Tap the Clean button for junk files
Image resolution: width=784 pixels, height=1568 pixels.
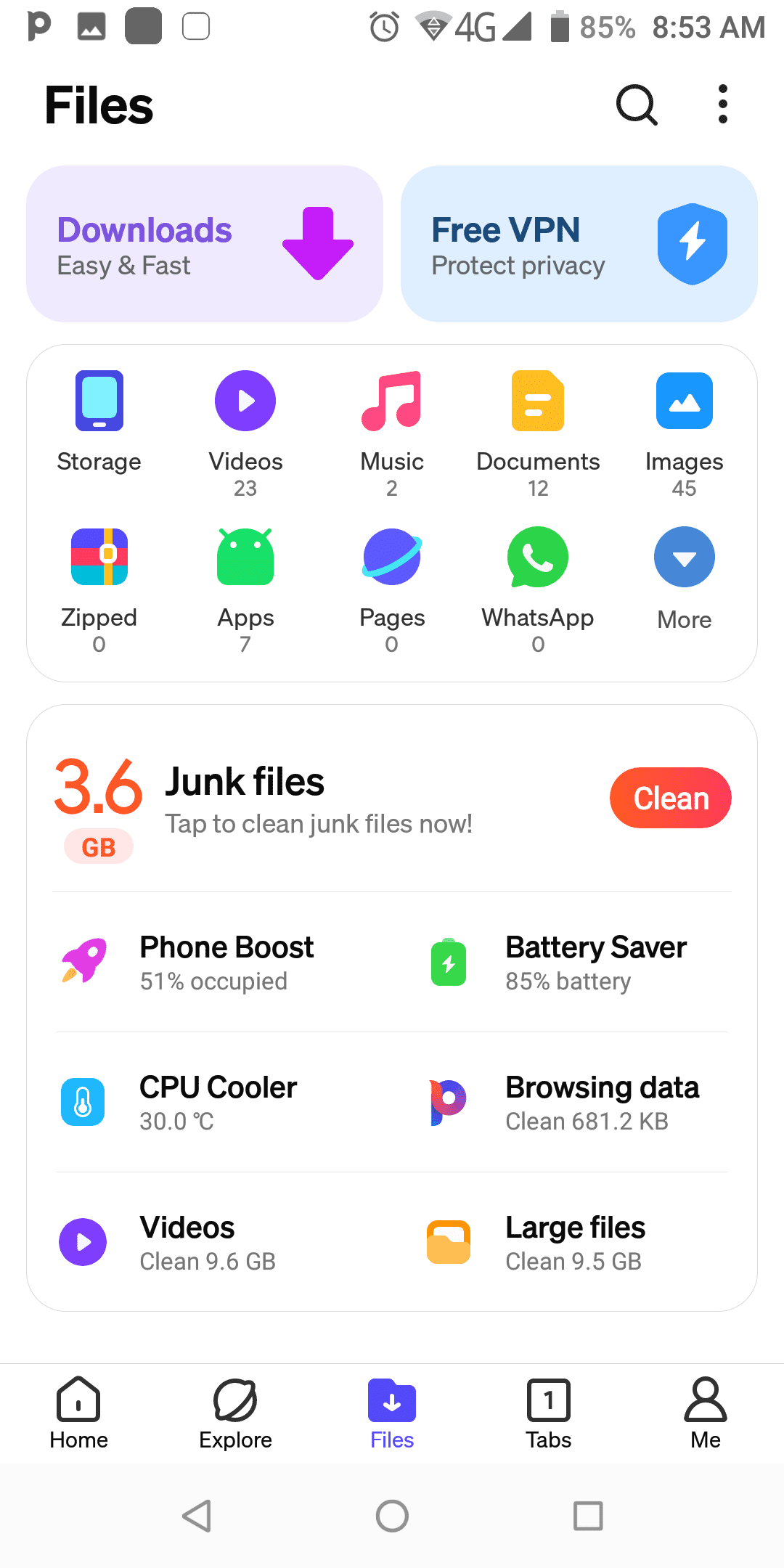670,798
